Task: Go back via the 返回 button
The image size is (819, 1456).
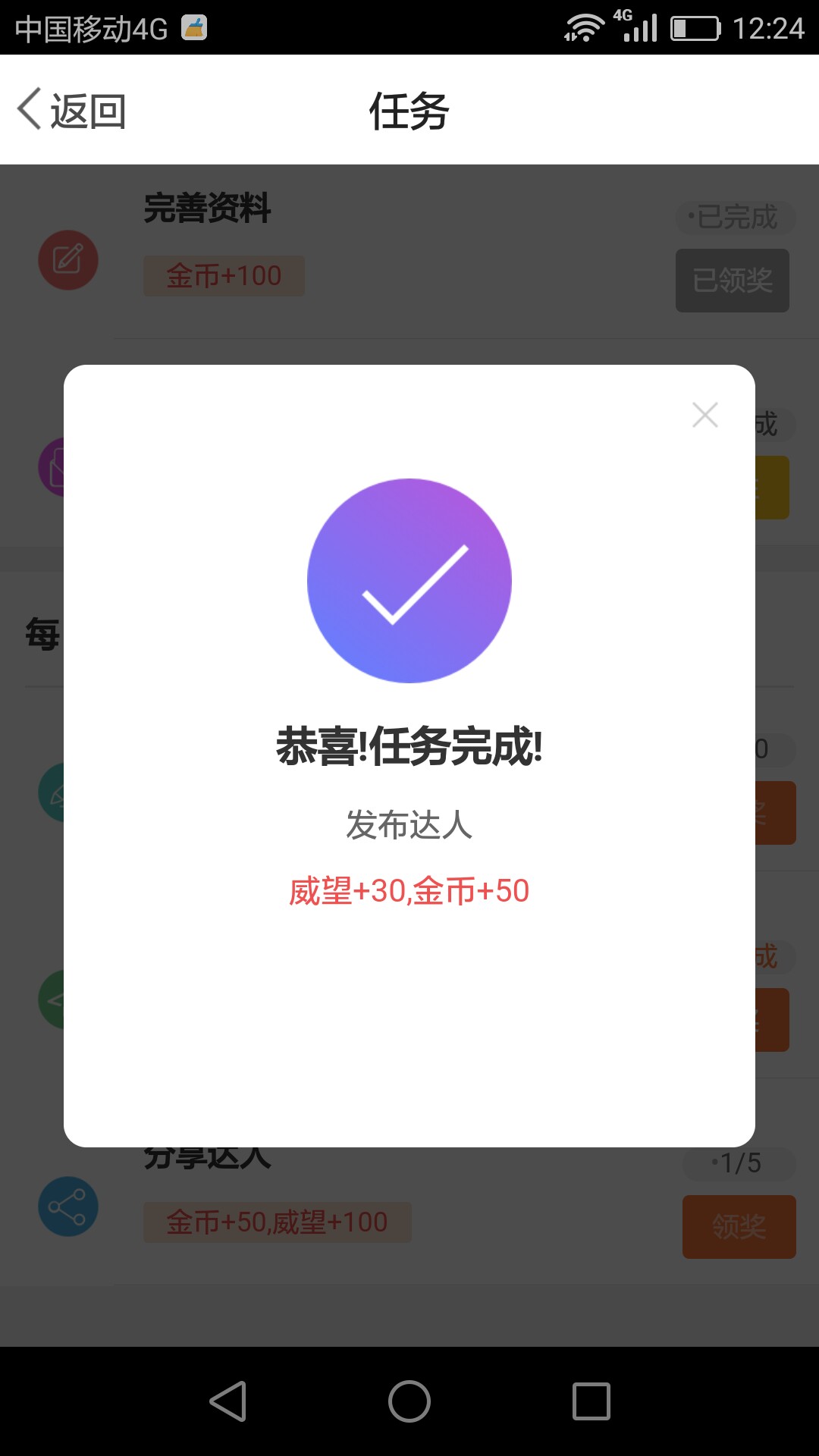Action: click(x=71, y=110)
